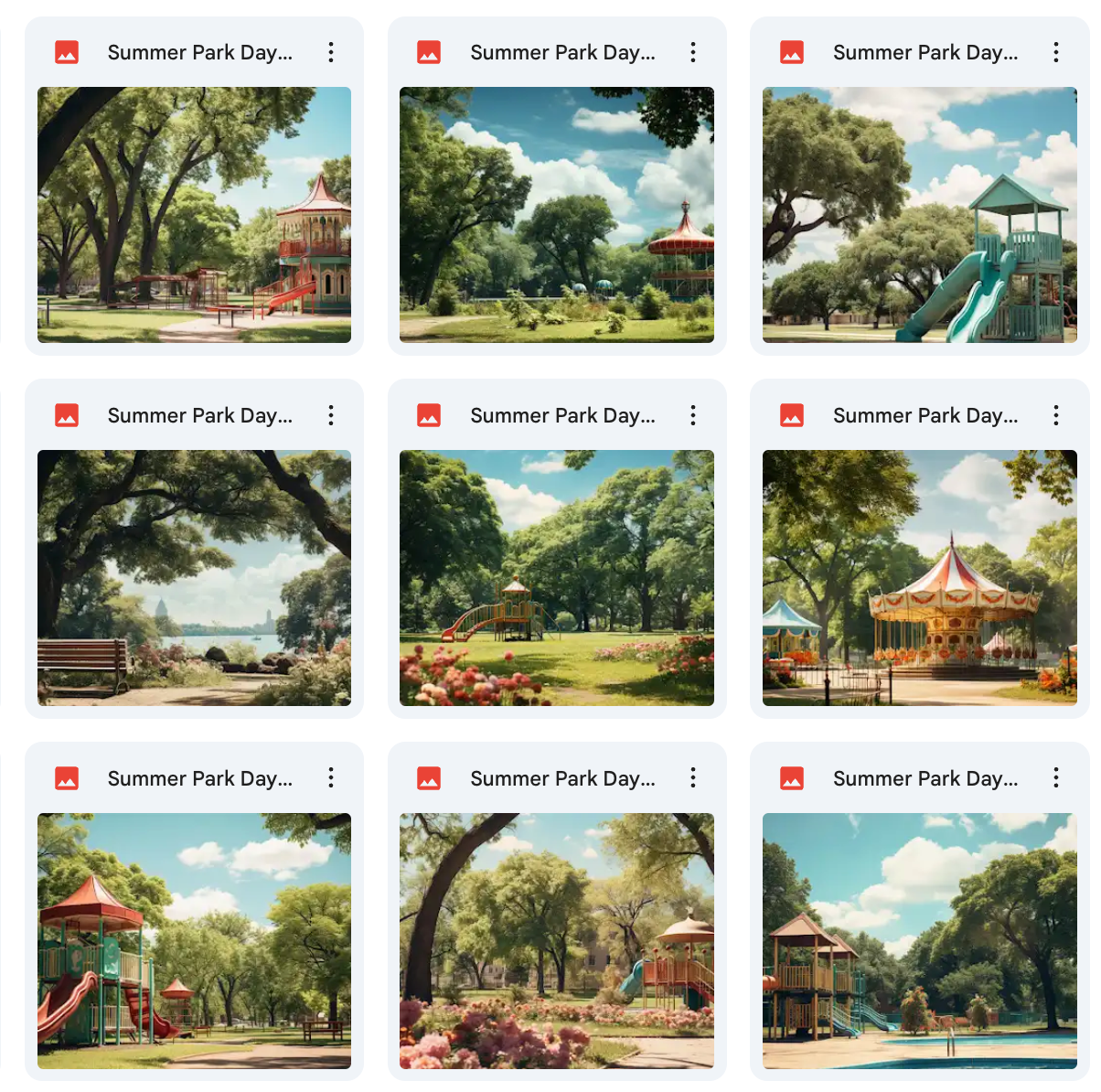Open more options for the red gazebo tower file

(x=331, y=52)
